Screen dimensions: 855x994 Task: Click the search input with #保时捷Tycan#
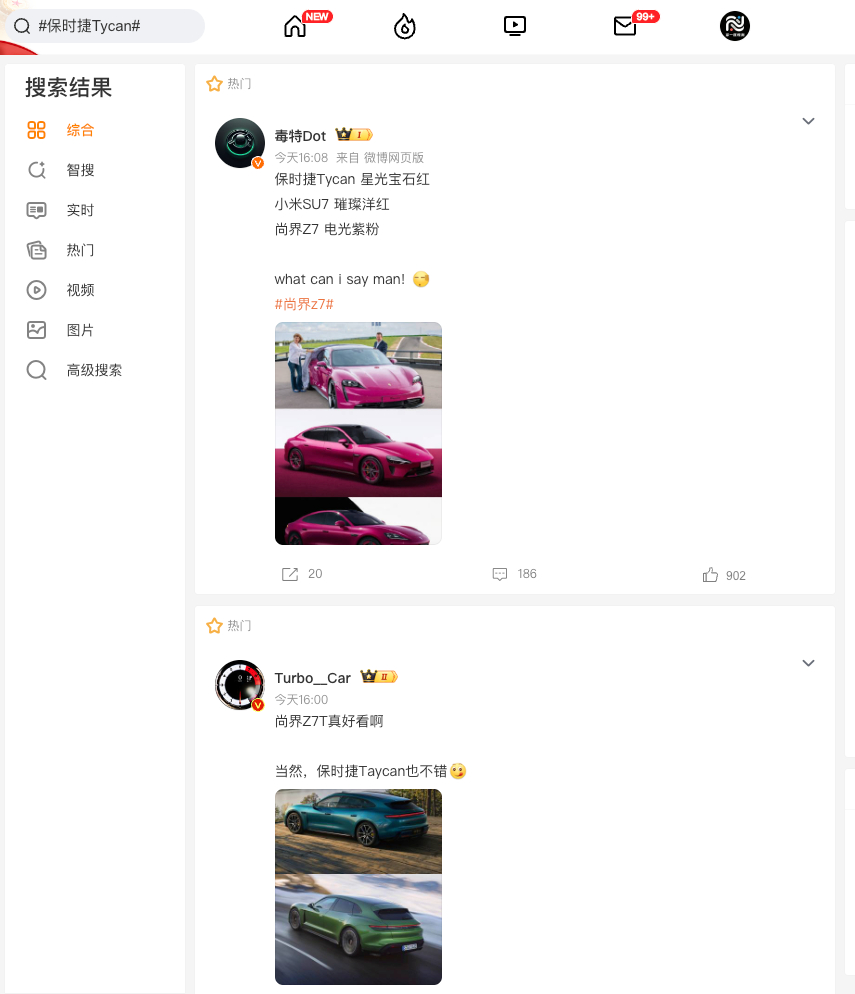coord(104,26)
